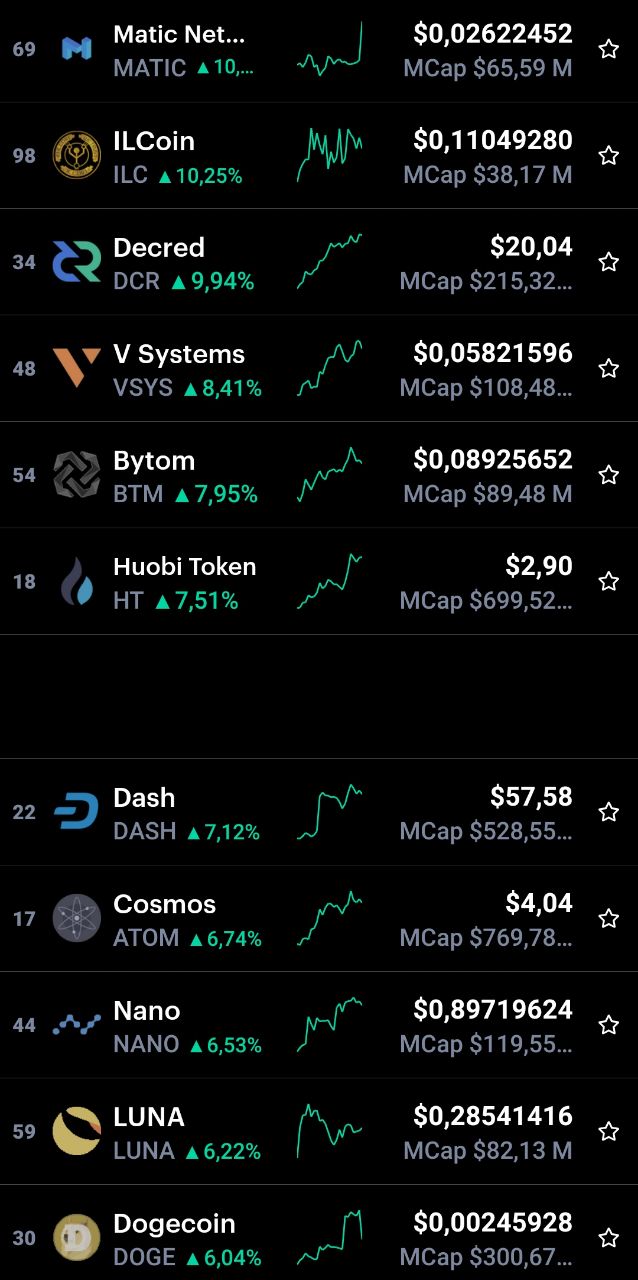Screen dimensions: 638x1280
Task: Favorite ILCoin with its star icon
Action: [608, 156]
